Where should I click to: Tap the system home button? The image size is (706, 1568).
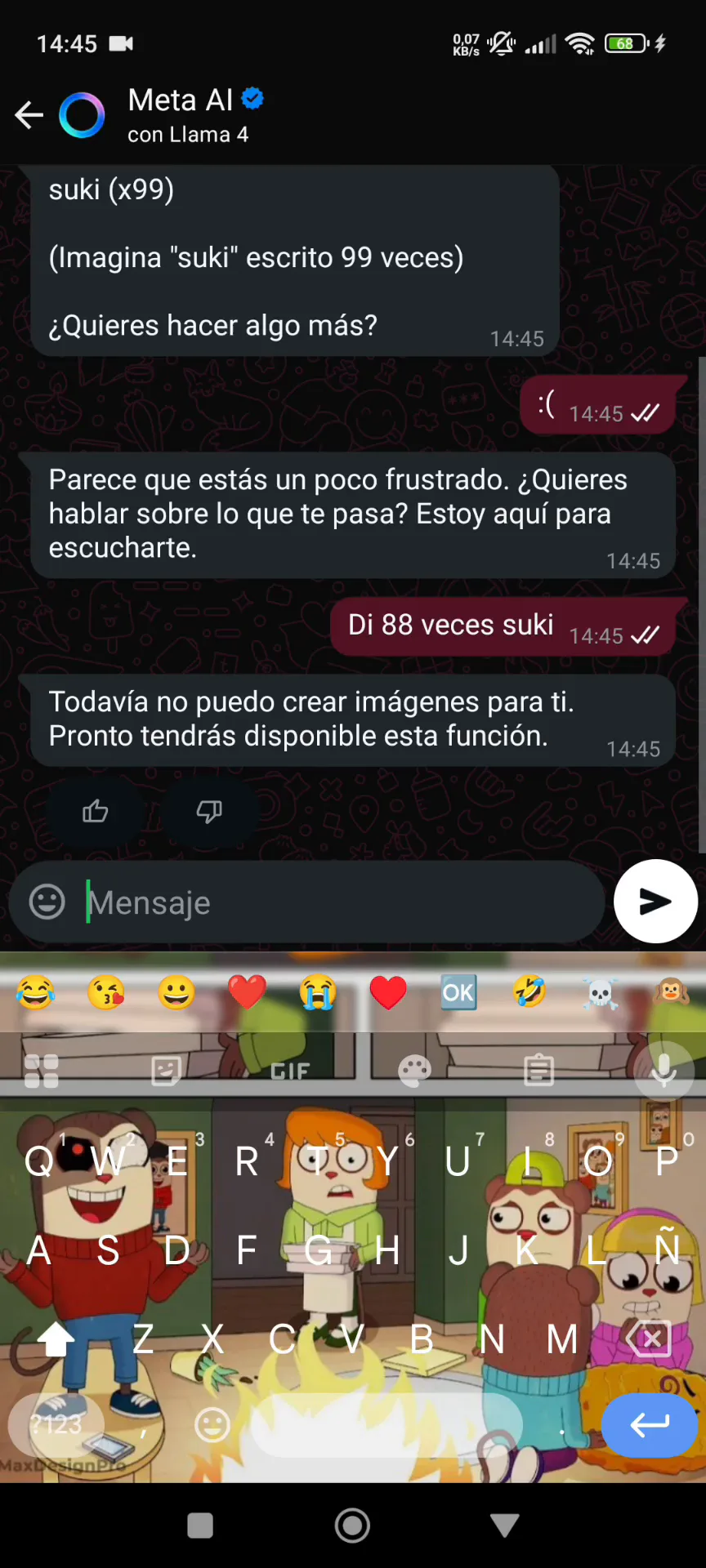tap(352, 1525)
